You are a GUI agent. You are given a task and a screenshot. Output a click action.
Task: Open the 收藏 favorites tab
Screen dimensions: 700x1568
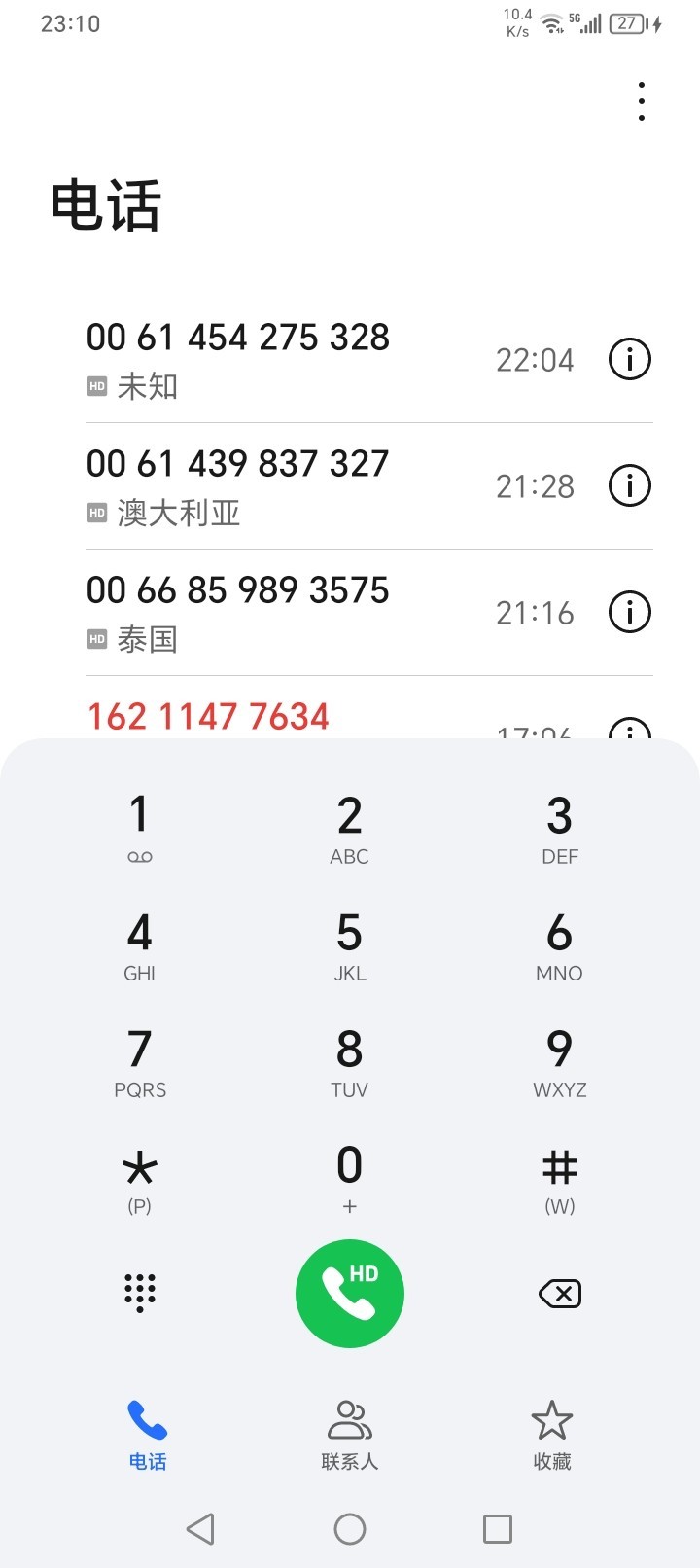click(552, 1435)
